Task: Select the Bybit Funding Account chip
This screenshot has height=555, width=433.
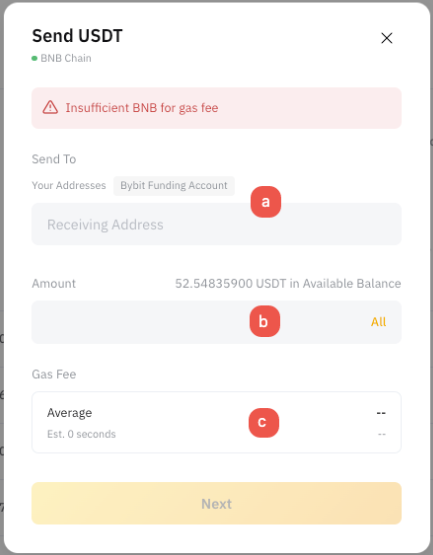Action: [x=174, y=185]
